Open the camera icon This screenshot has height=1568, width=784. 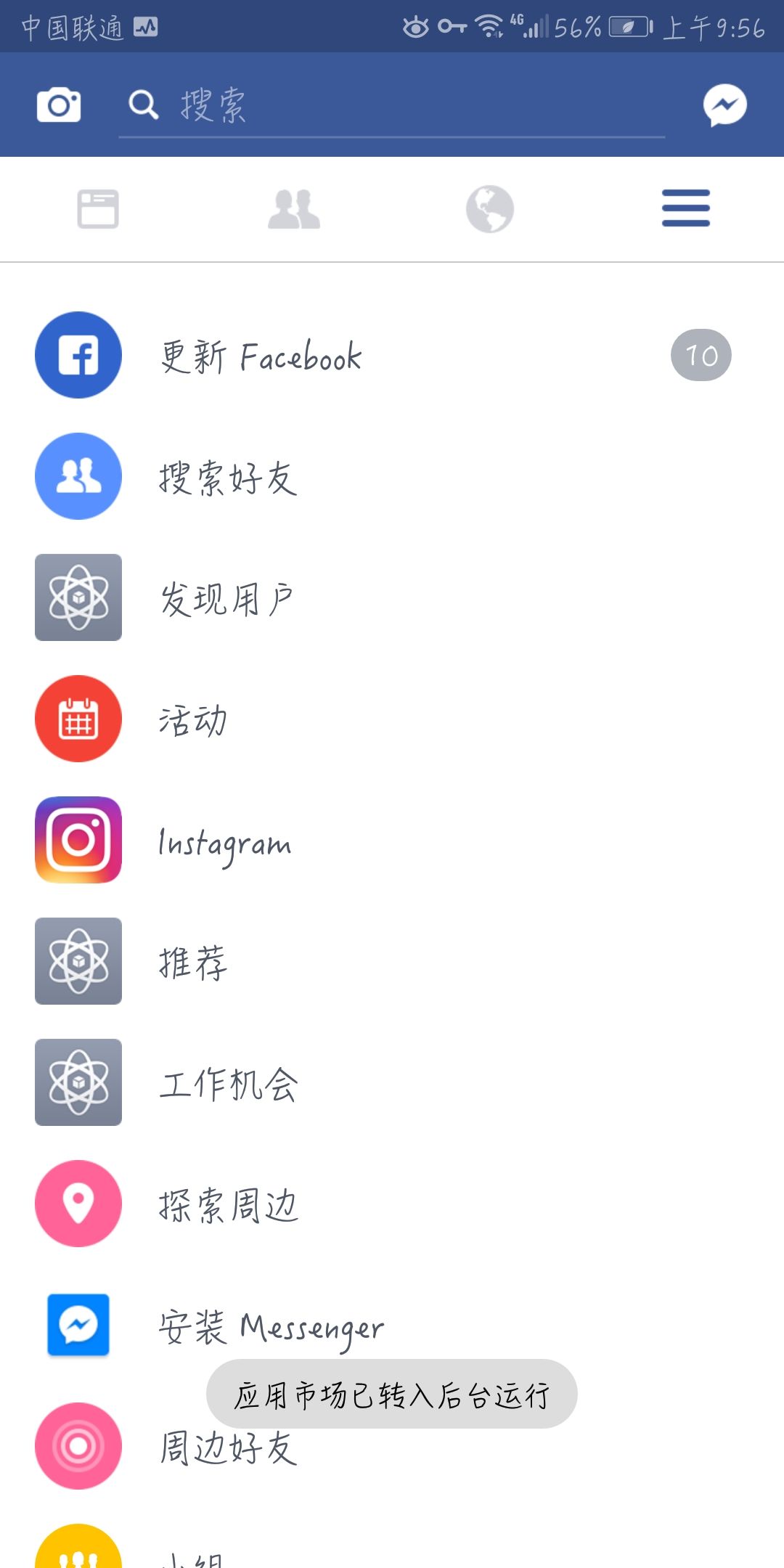(x=59, y=105)
